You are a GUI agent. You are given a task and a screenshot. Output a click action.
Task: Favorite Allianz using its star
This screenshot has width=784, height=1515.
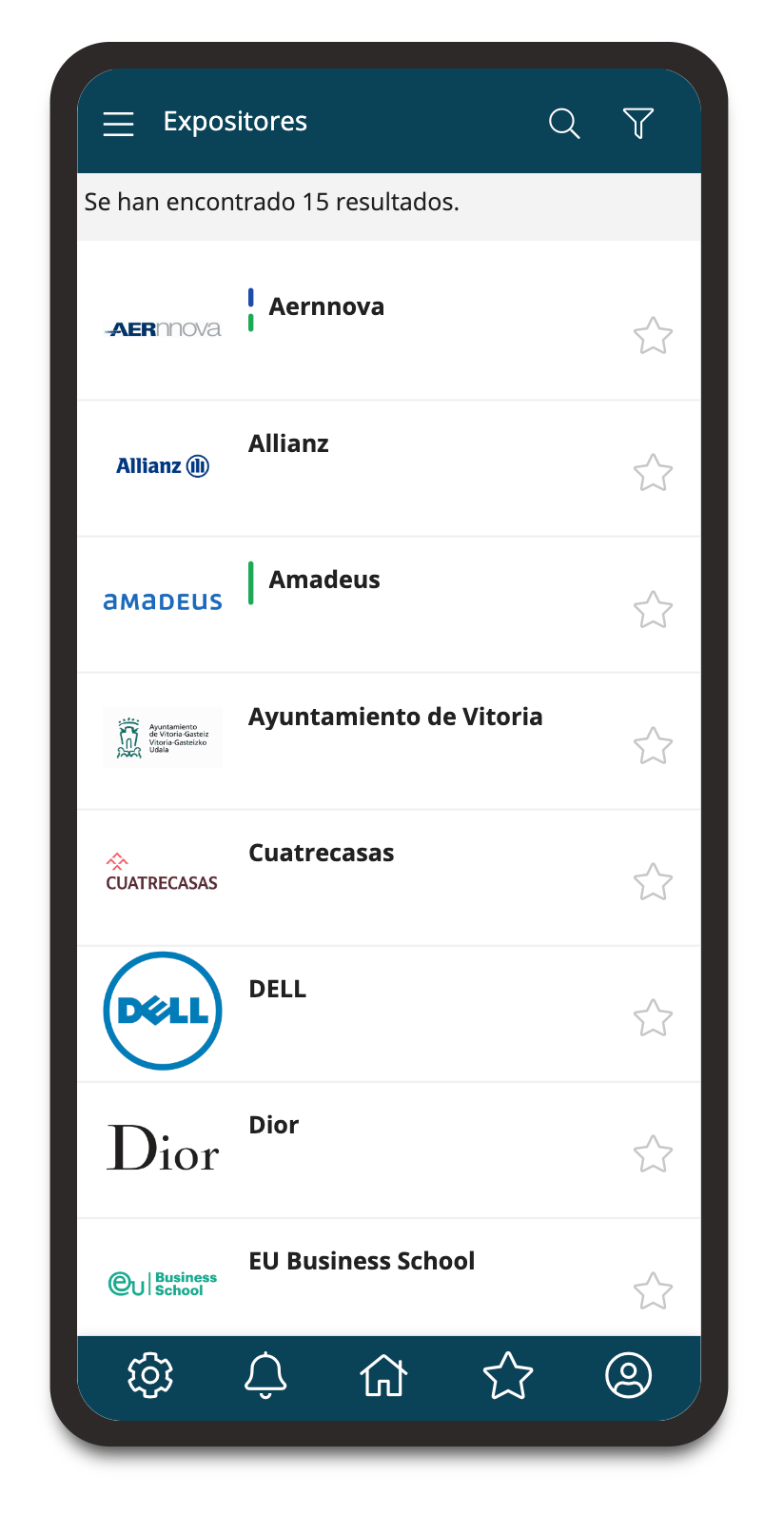[x=653, y=473]
